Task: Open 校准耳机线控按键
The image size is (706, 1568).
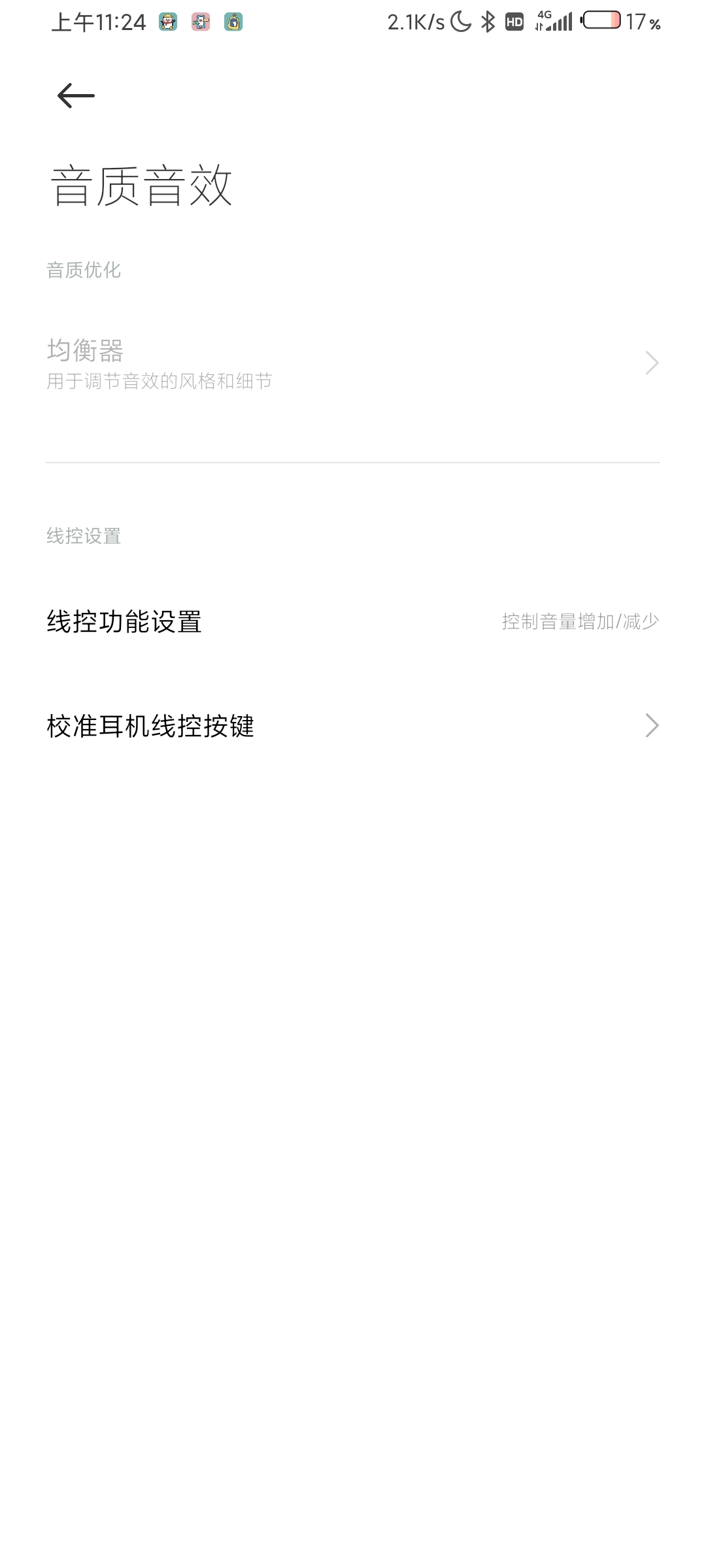Action: click(353, 726)
